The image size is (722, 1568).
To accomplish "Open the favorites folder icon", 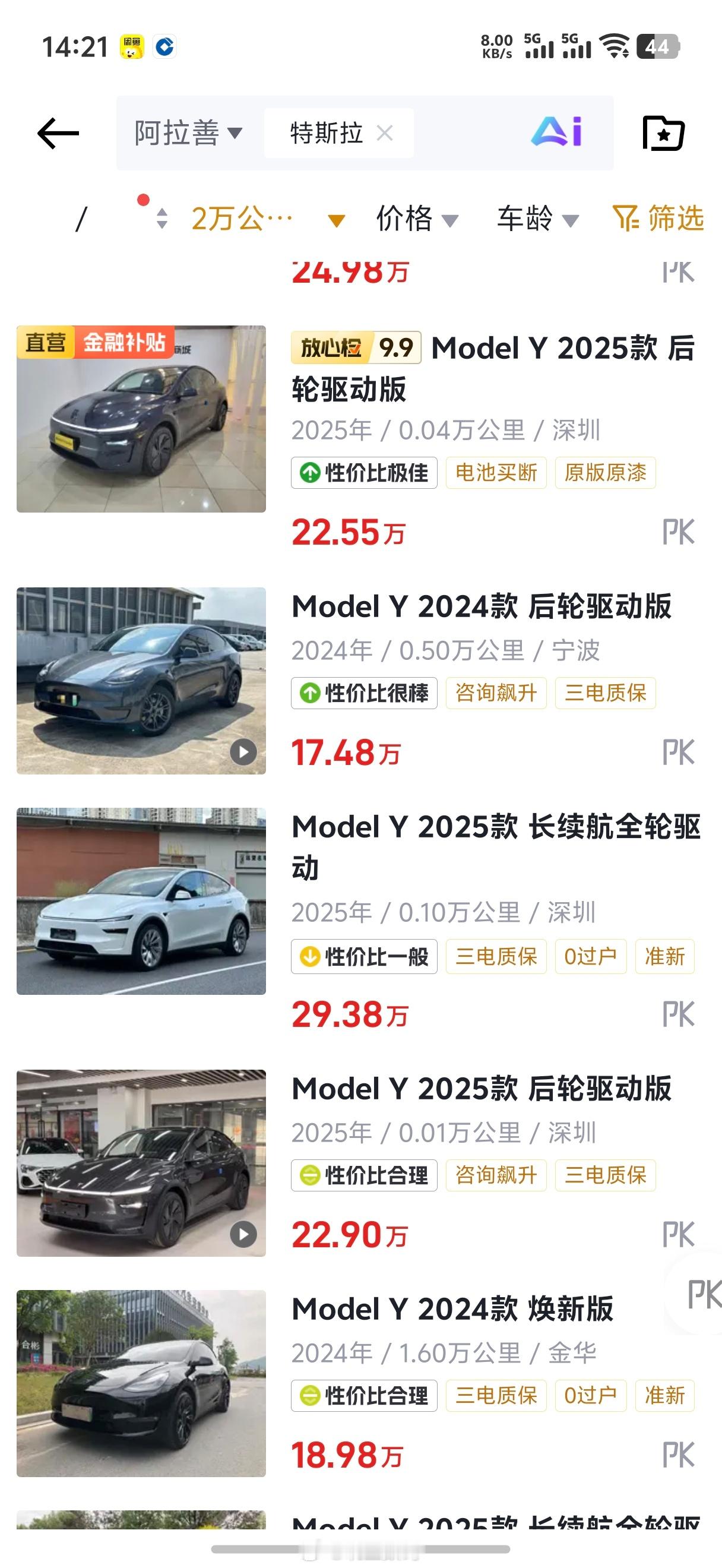I will [664, 132].
